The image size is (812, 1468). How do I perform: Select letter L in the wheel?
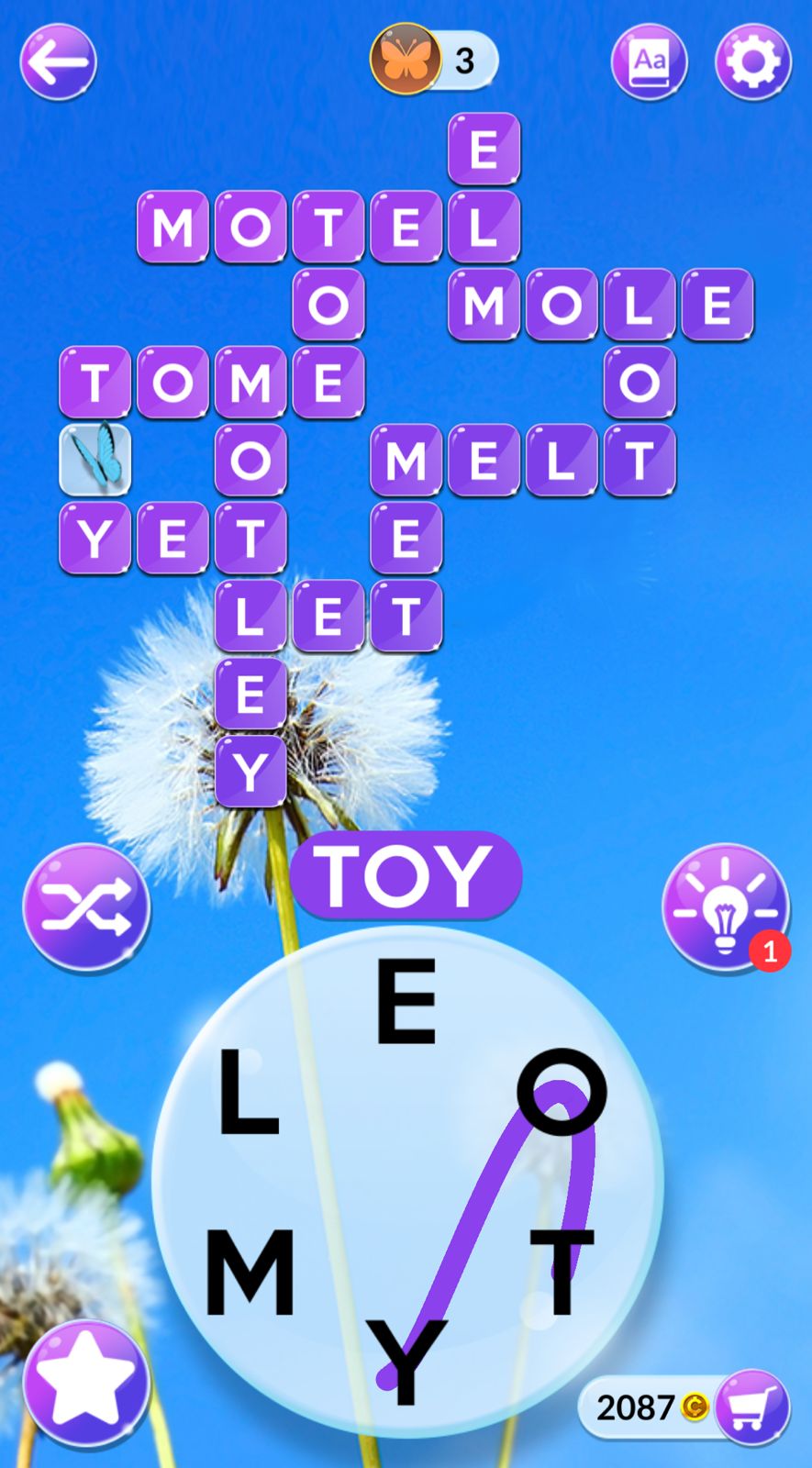pyautogui.click(x=248, y=1092)
